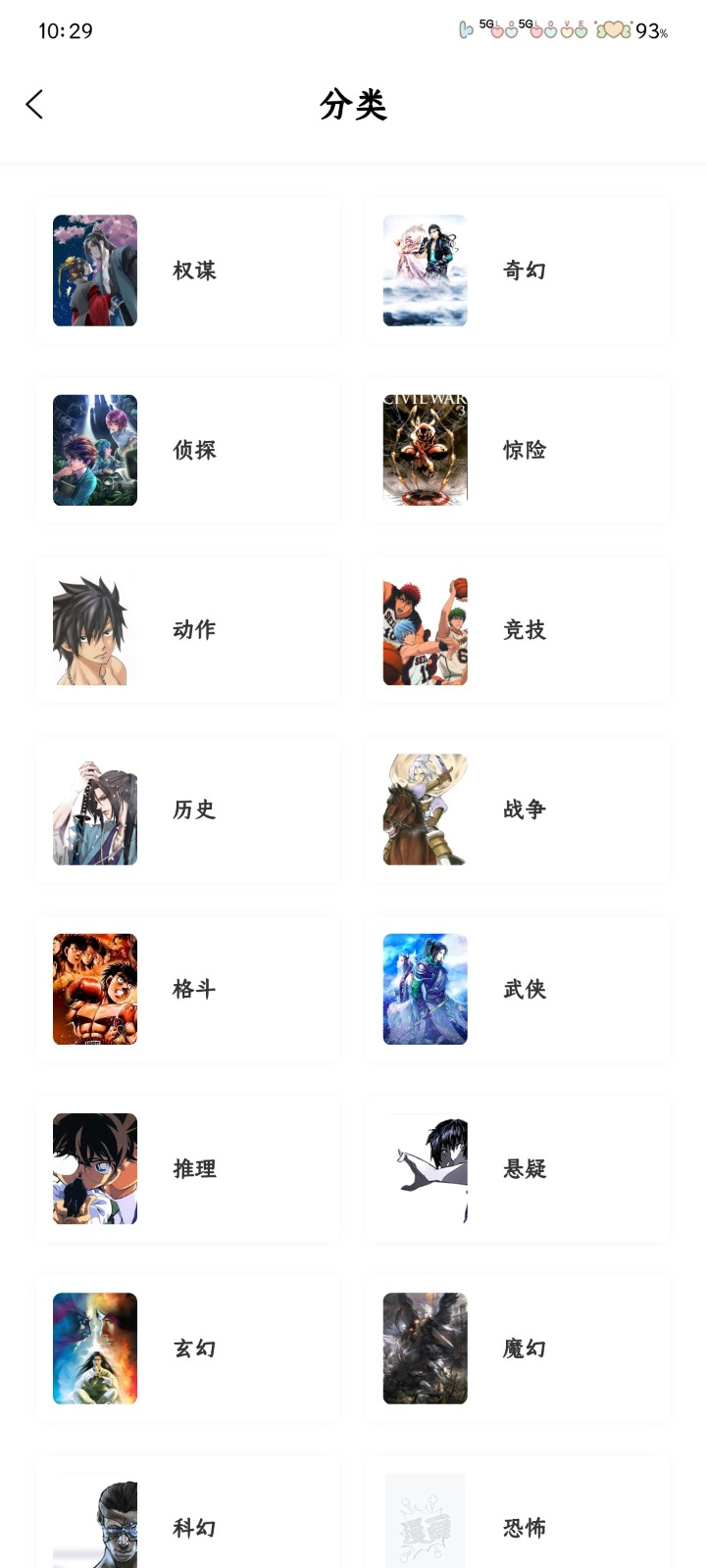Screen dimensions: 706x1568
Task: Select the 战争 (War) category
Action: click(x=520, y=809)
